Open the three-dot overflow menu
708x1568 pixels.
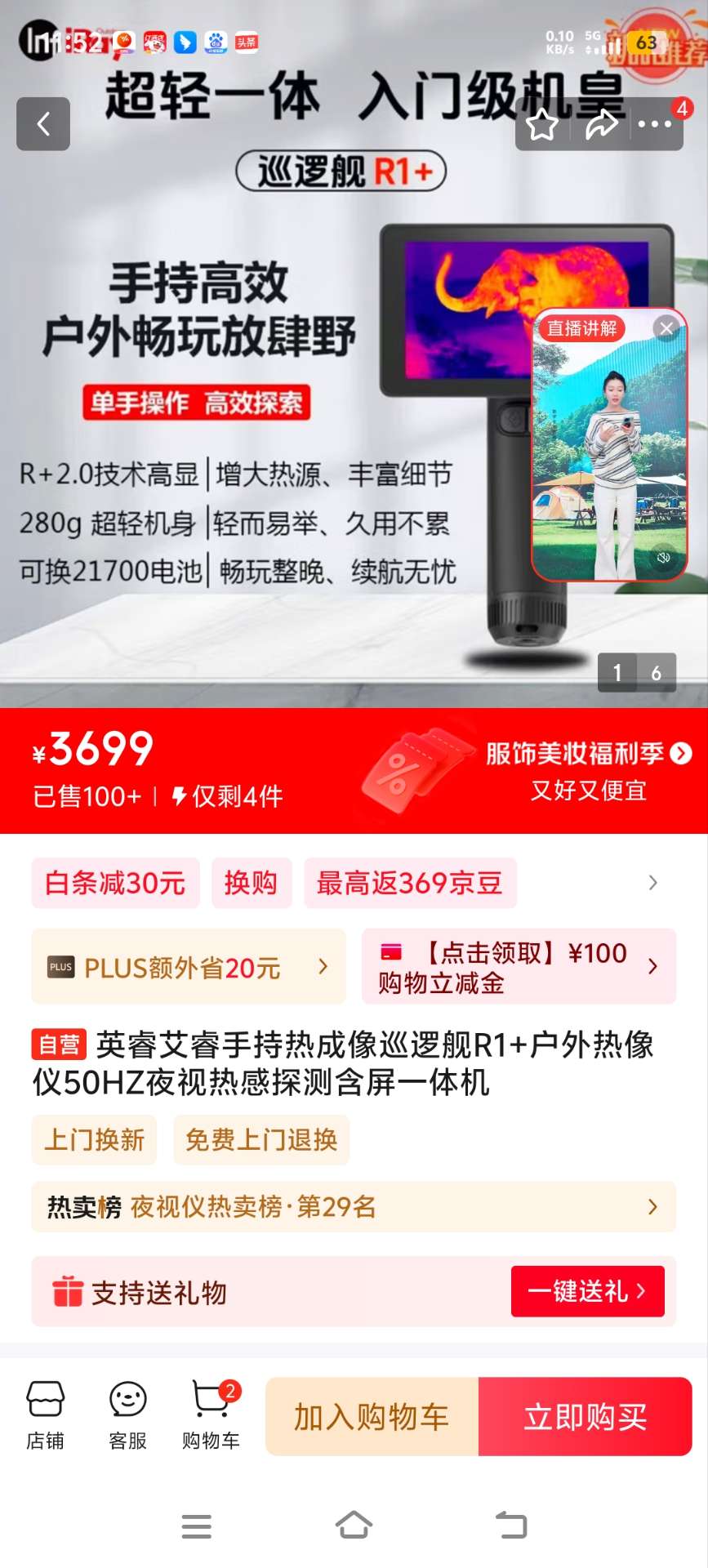[x=654, y=125]
